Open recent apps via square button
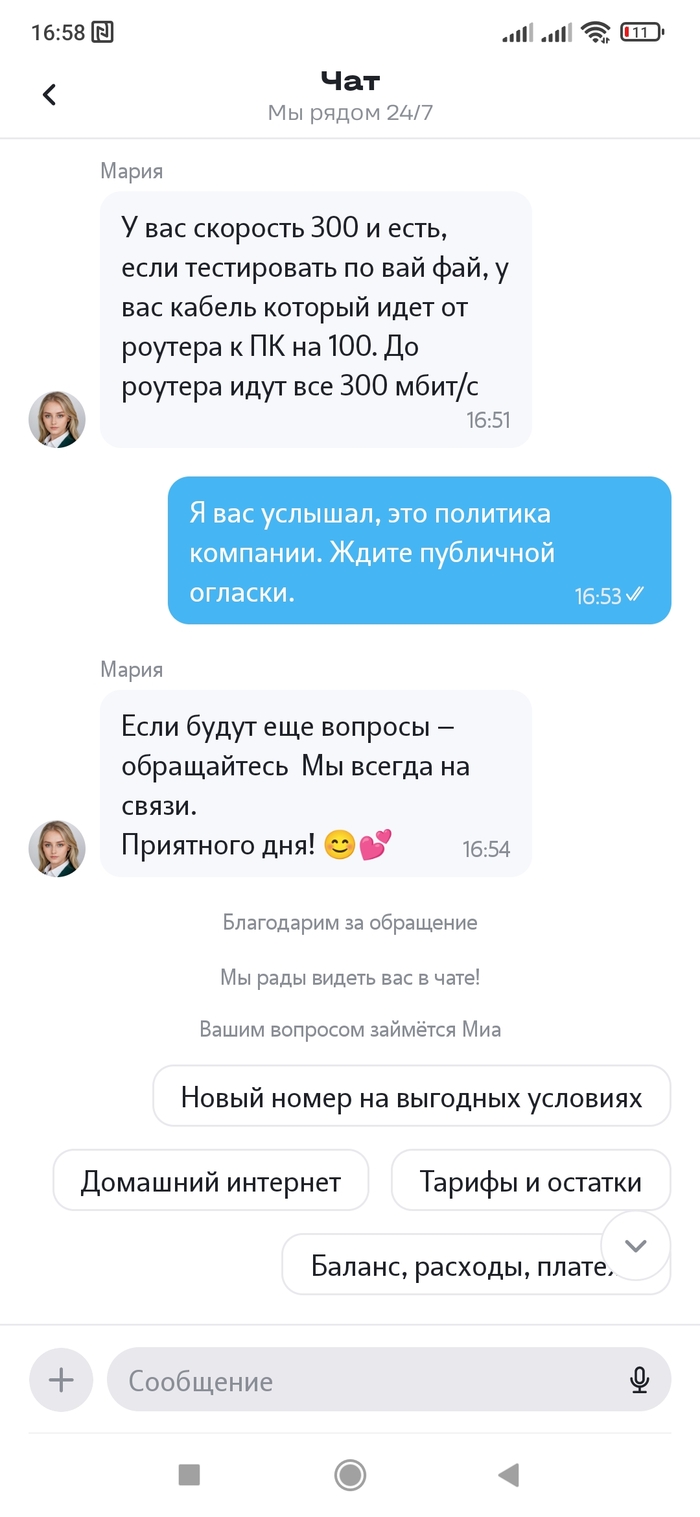 click(189, 1474)
